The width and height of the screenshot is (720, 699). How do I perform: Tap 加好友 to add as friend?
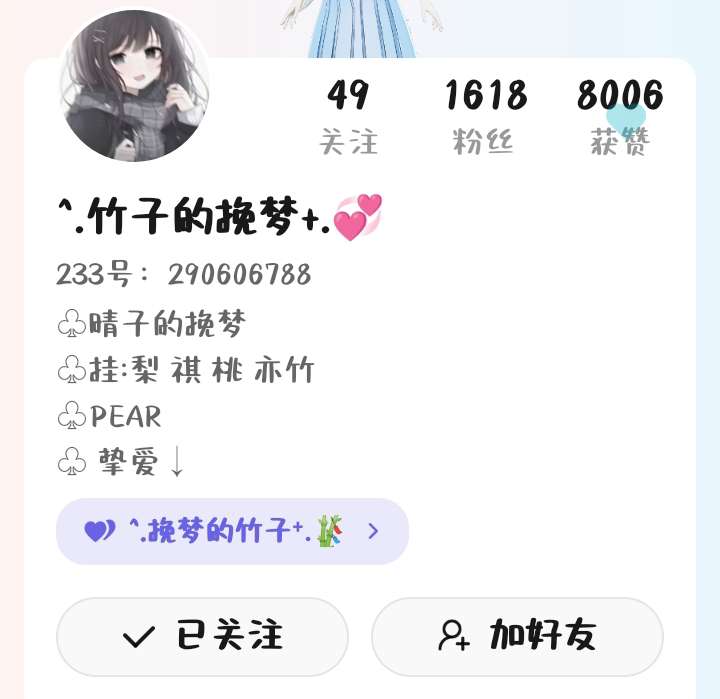point(517,636)
